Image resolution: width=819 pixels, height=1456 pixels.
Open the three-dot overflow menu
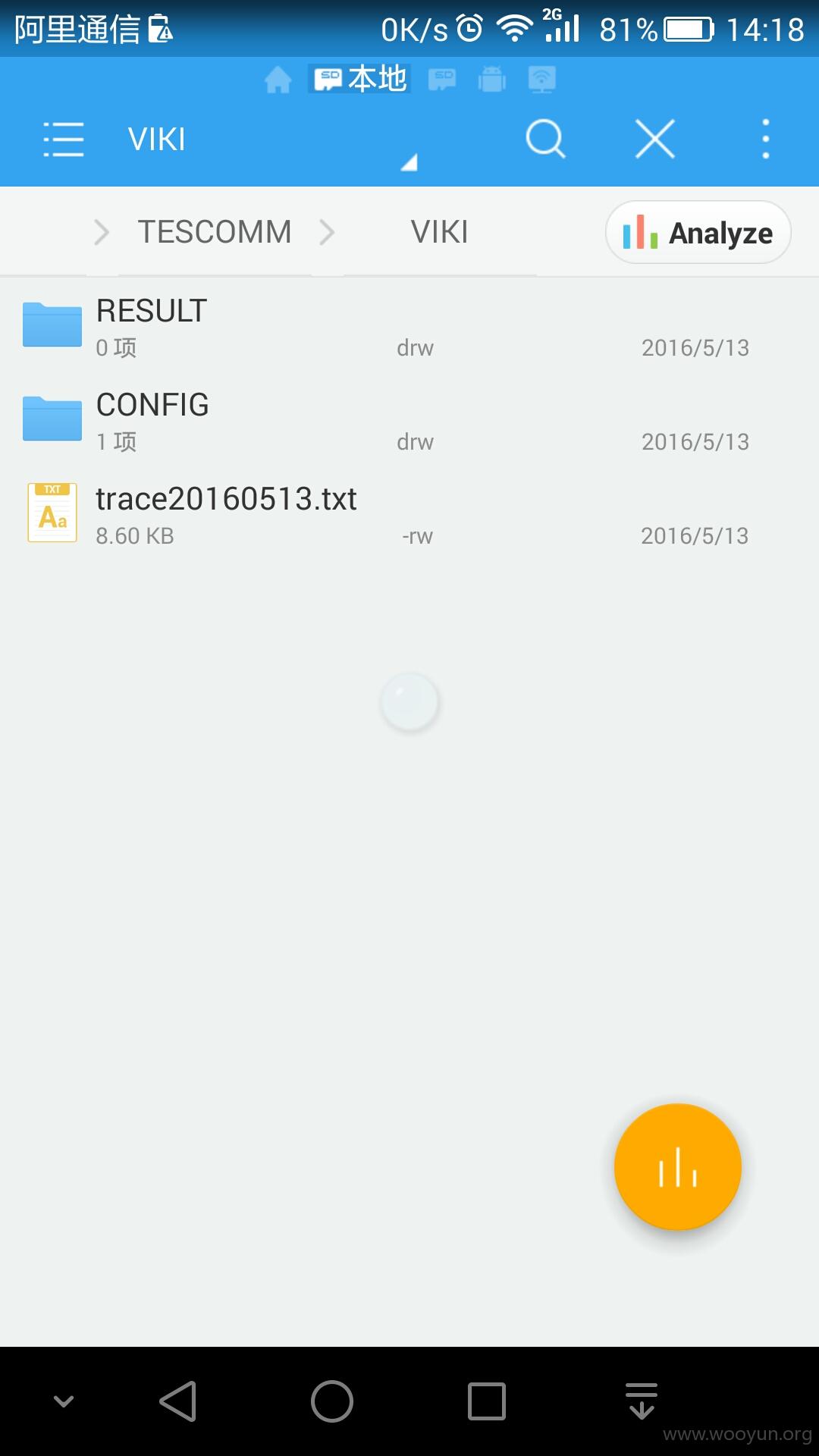[x=766, y=140]
